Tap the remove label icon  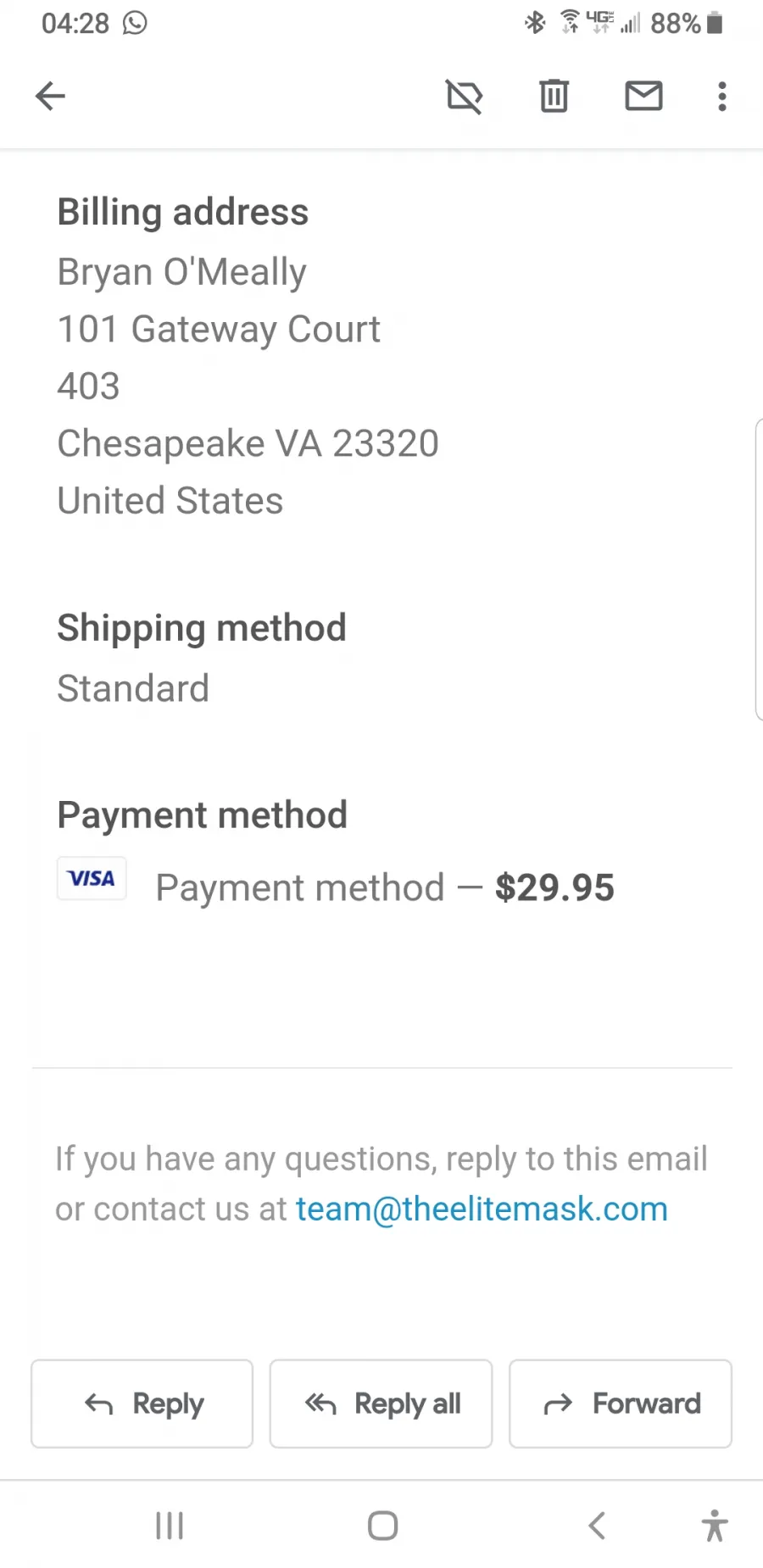[x=465, y=96]
